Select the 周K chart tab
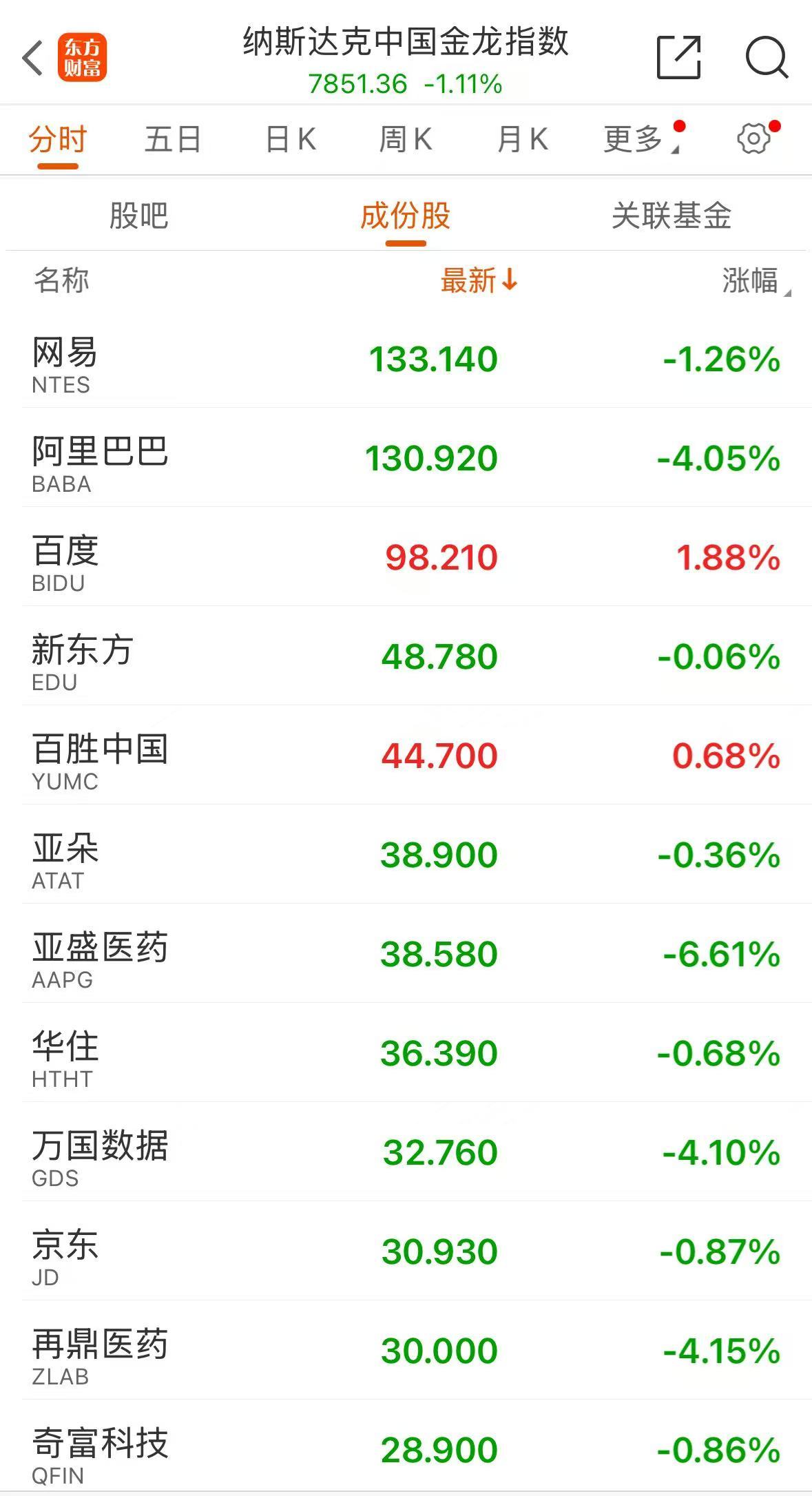The image size is (812, 1496). (x=406, y=139)
